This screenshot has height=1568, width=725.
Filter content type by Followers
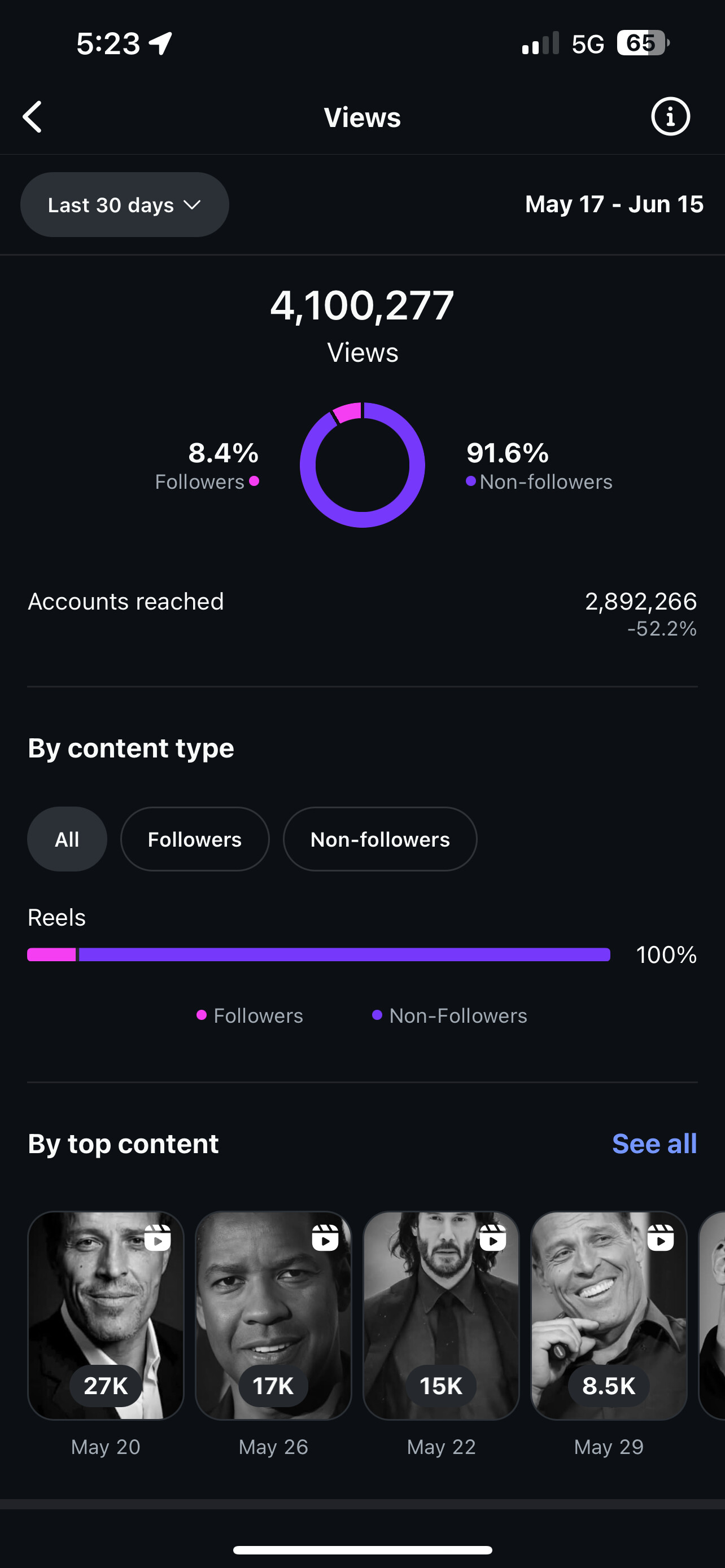coord(195,839)
